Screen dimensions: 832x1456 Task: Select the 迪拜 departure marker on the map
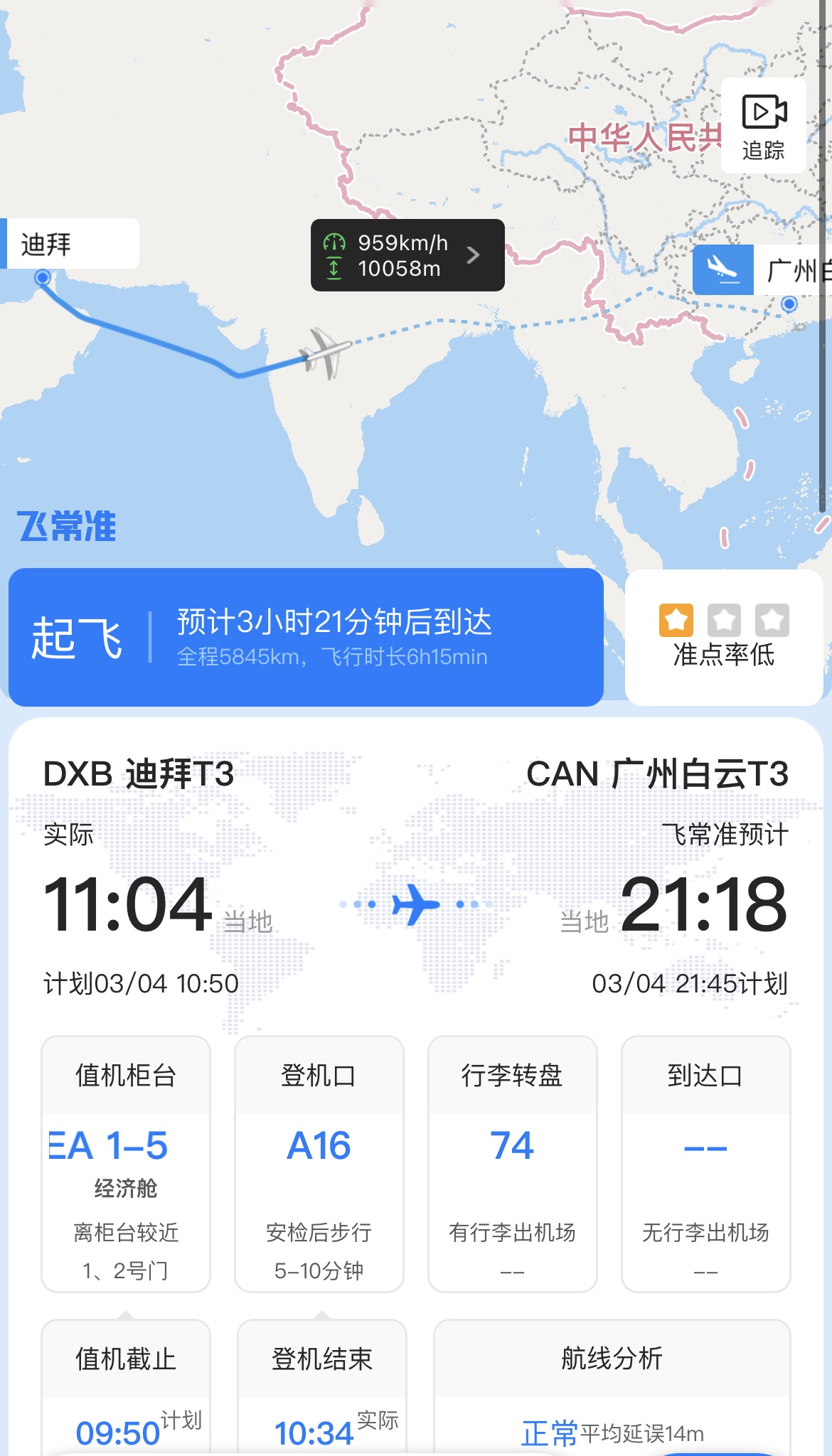point(43,277)
